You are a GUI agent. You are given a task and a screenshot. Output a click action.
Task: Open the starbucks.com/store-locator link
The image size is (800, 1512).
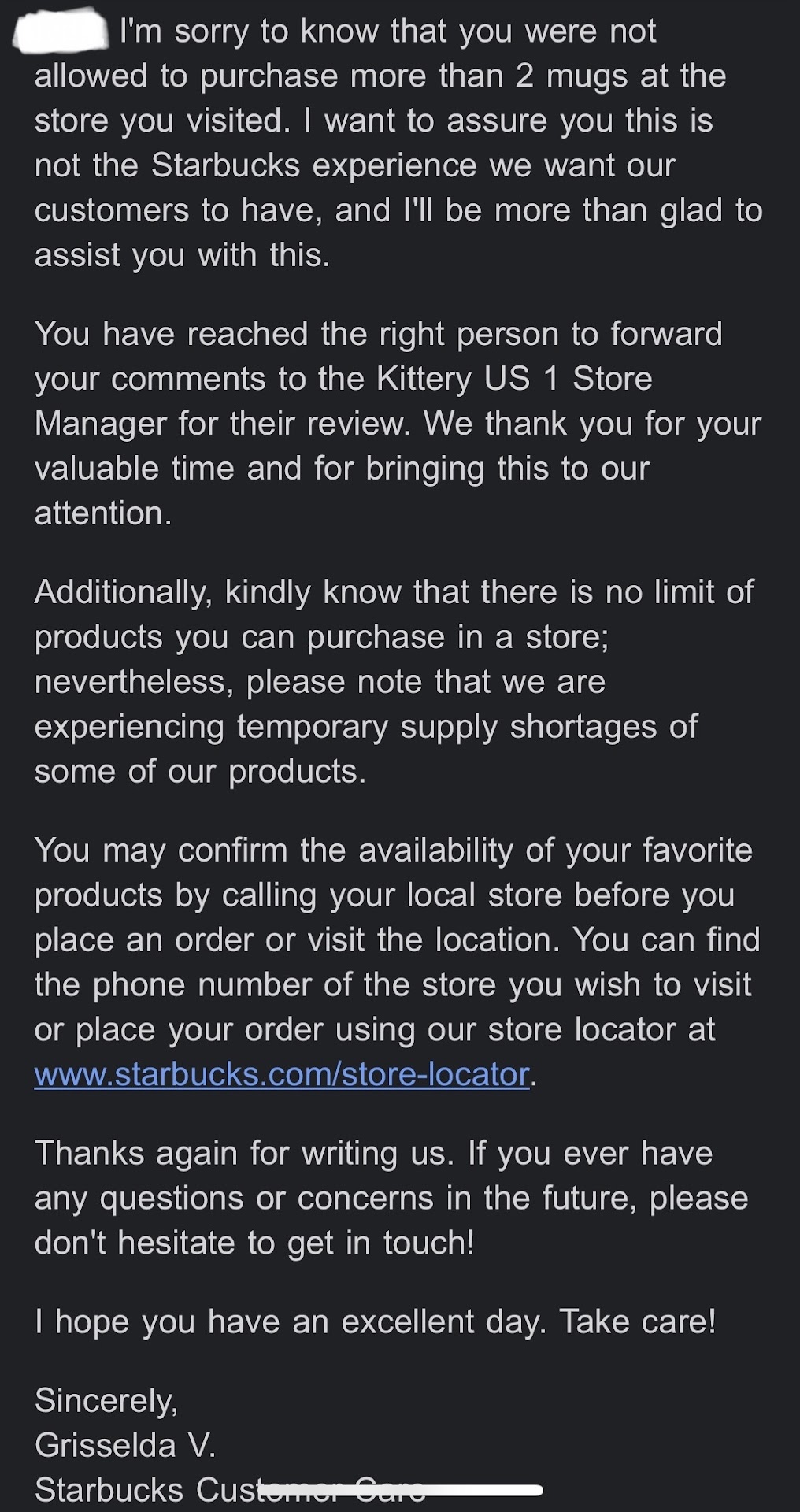pos(282,1074)
